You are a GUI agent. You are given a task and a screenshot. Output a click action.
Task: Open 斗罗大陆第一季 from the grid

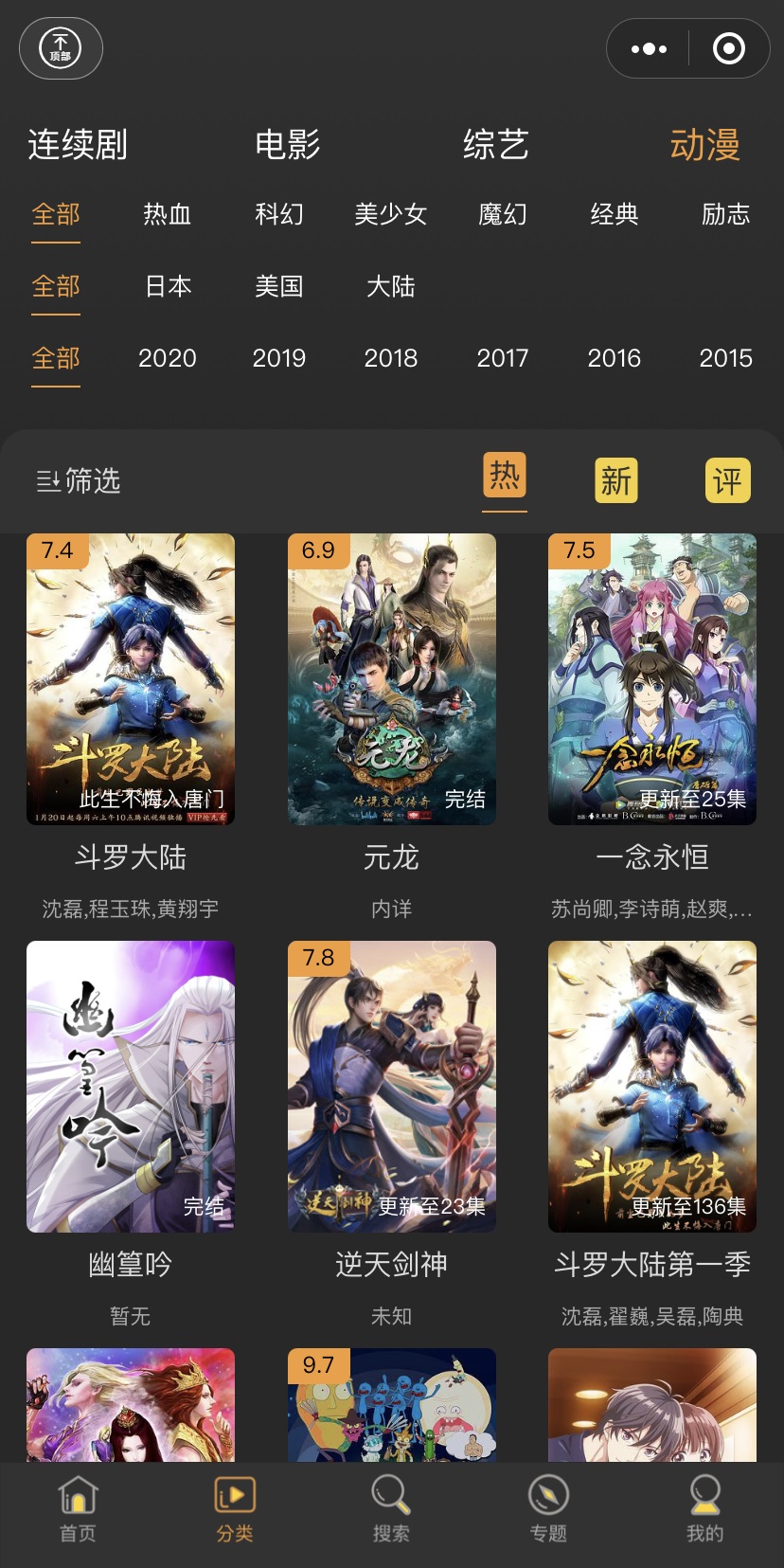[651, 1087]
